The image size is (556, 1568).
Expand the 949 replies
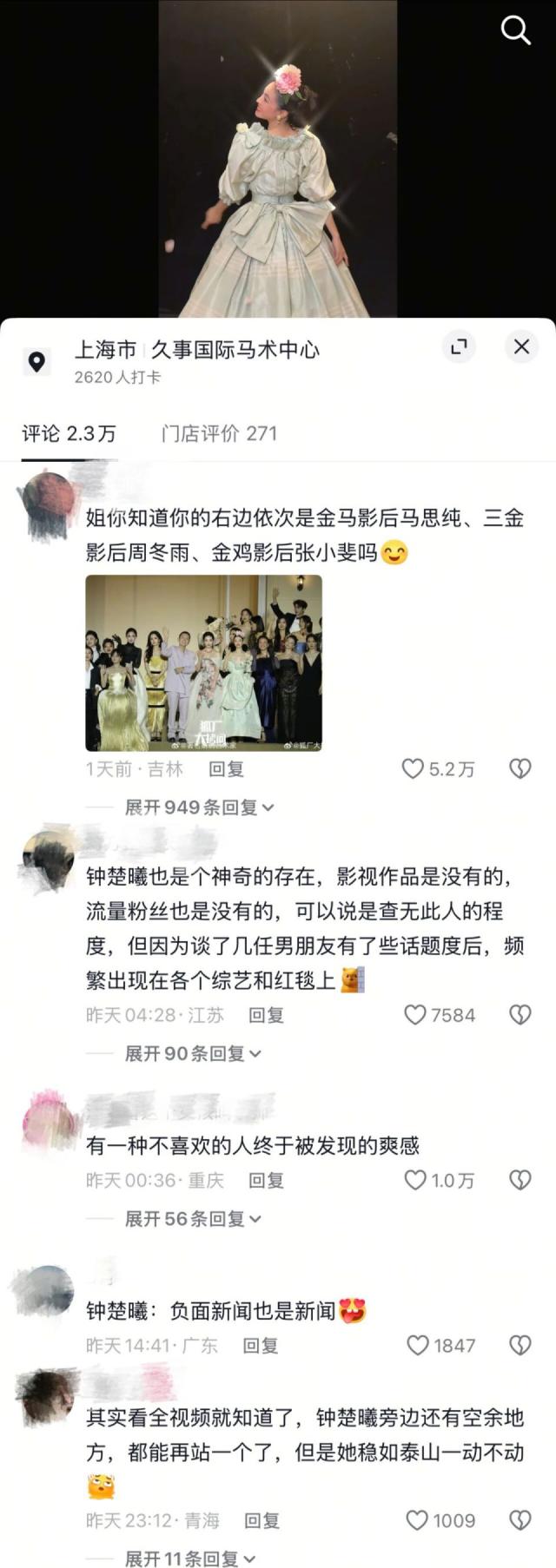(x=199, y=807)
